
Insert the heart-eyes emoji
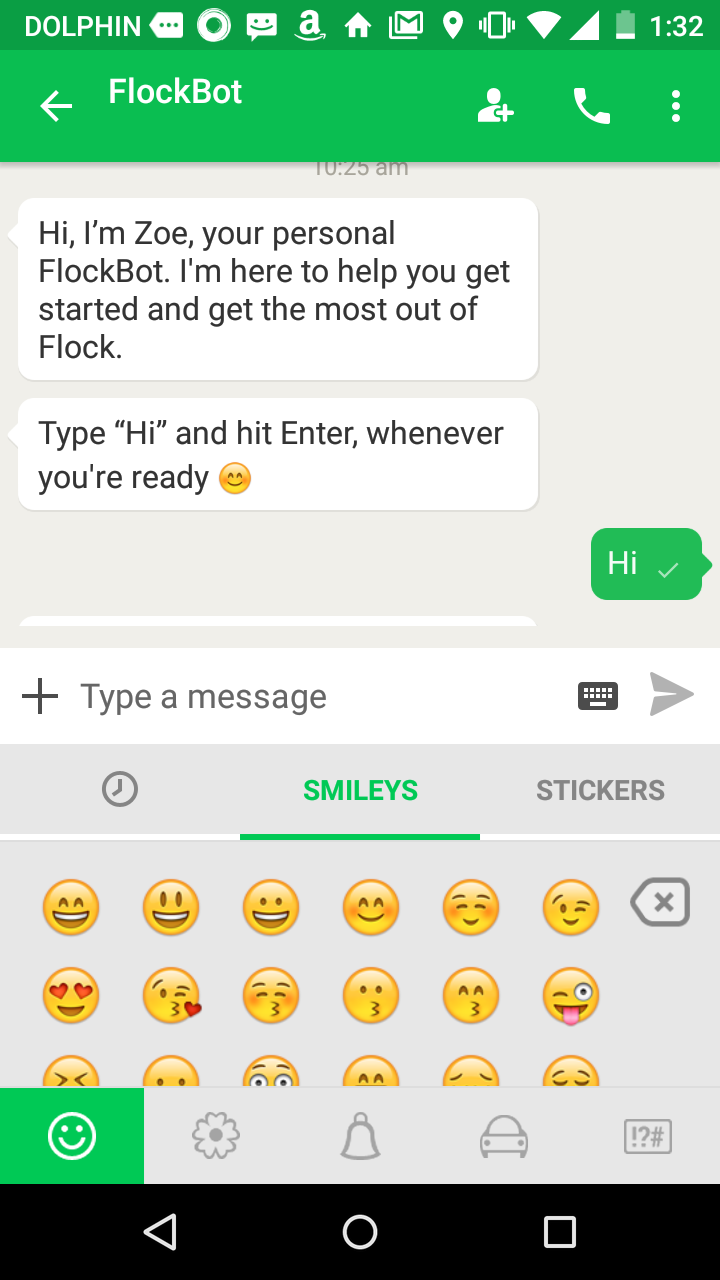click(71, 996)
